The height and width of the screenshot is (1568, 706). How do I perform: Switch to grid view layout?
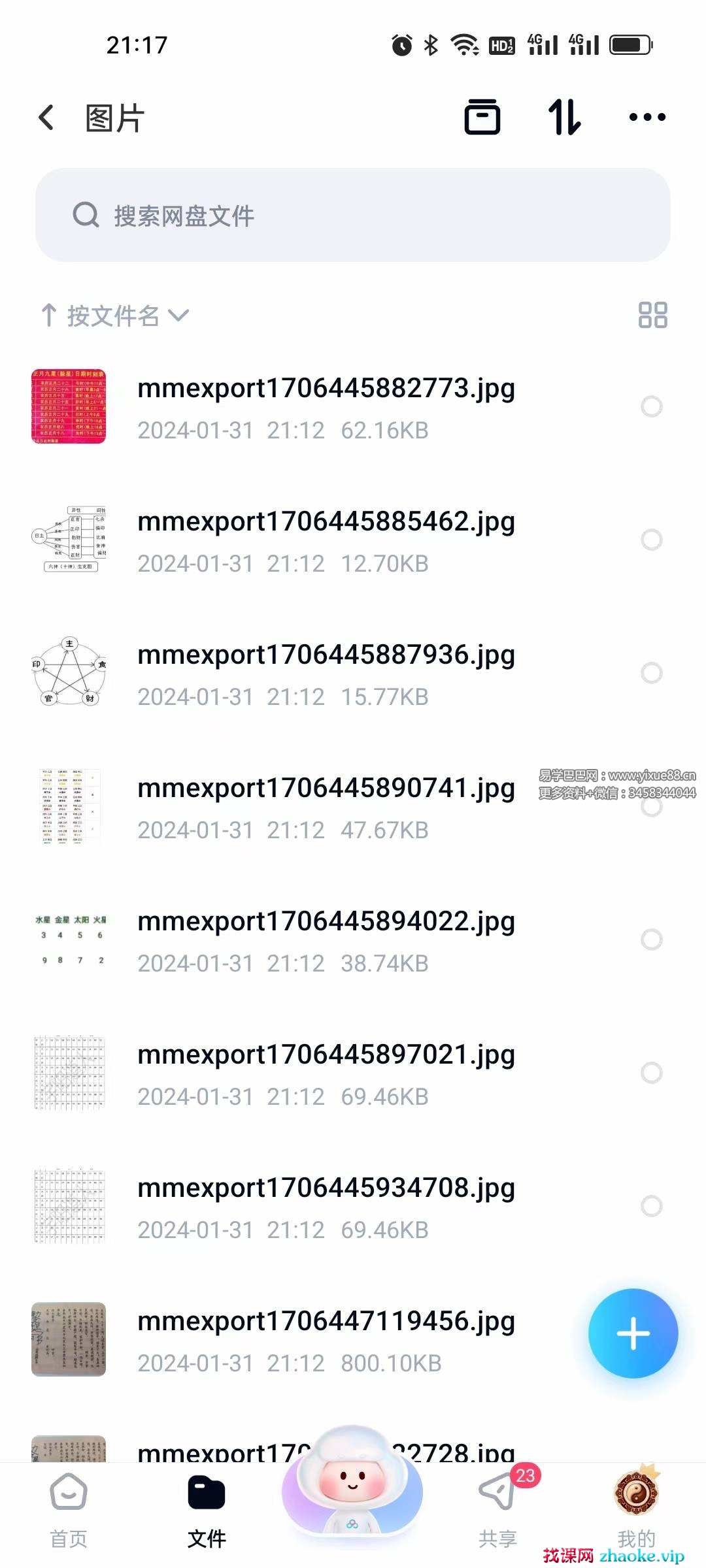click(652, 315)
